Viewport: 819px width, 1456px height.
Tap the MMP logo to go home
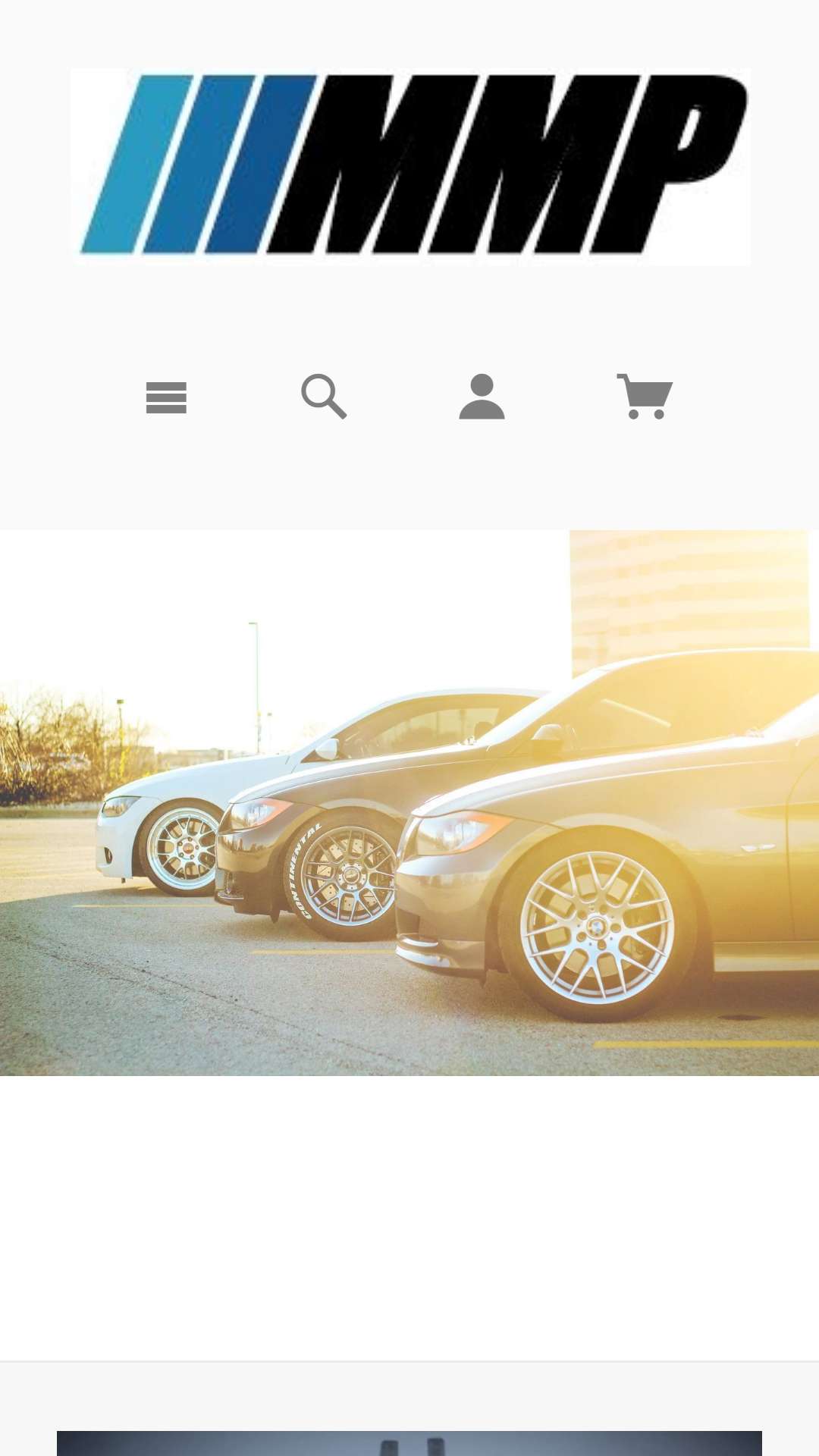tap(410, 166)
